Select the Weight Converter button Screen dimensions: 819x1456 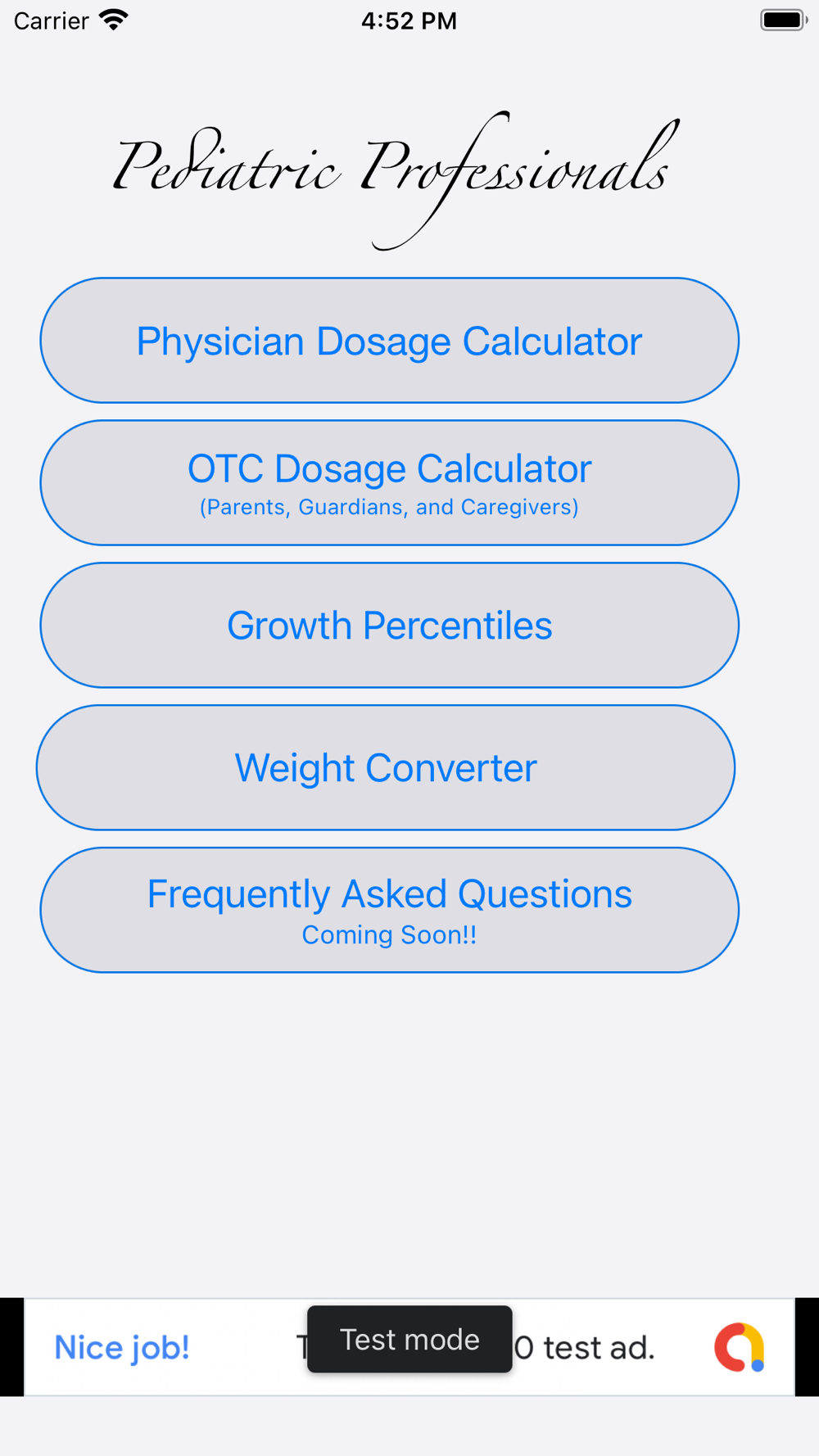point(386,768)
